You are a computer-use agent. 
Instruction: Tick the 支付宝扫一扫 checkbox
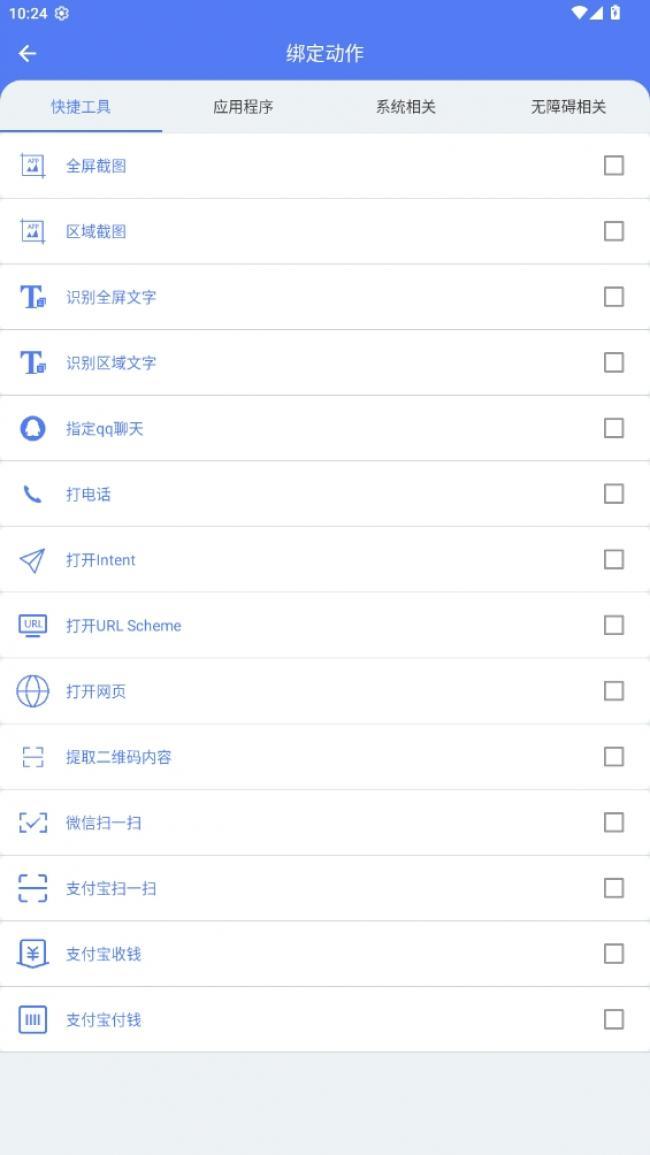point(614,888)
